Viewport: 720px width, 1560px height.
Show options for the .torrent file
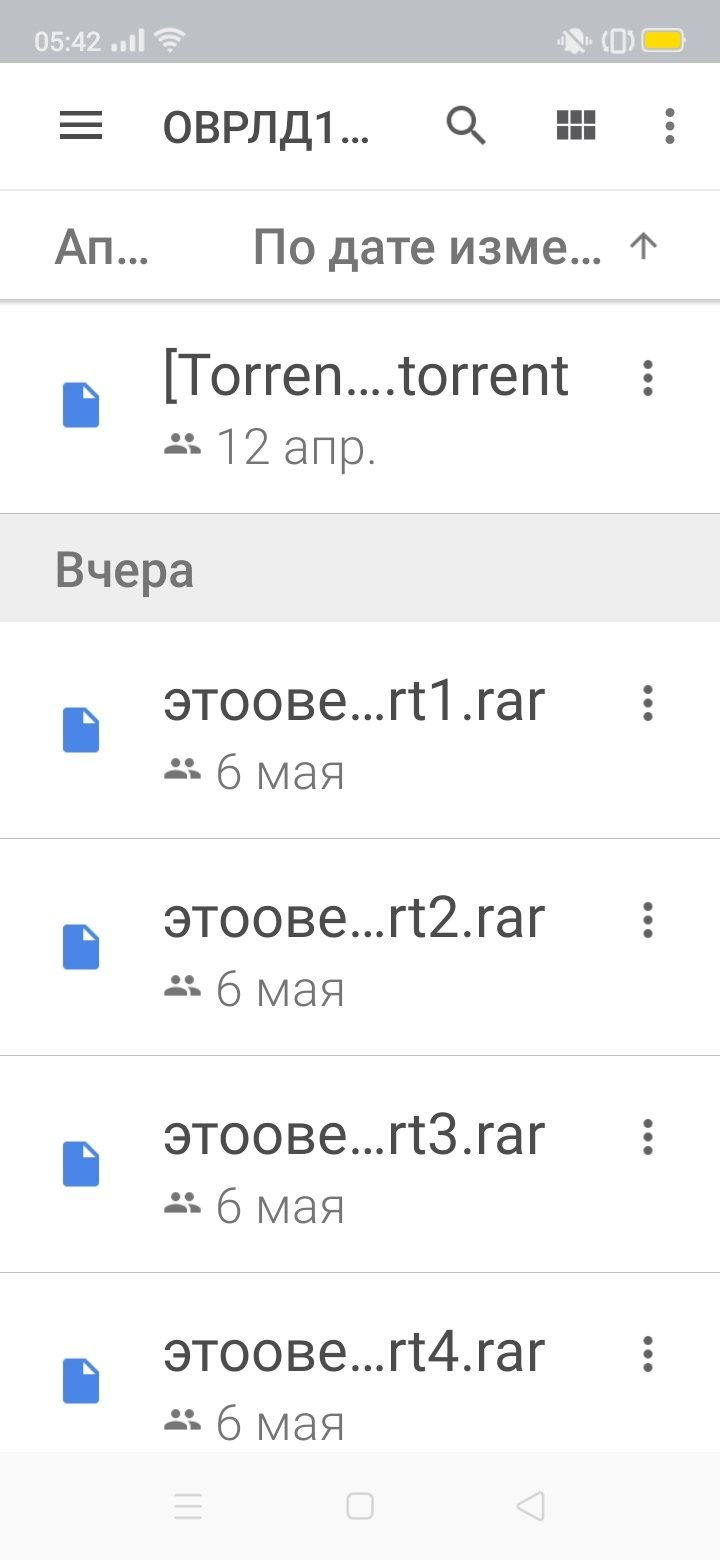pyautogui.click(x=648, y=378)
